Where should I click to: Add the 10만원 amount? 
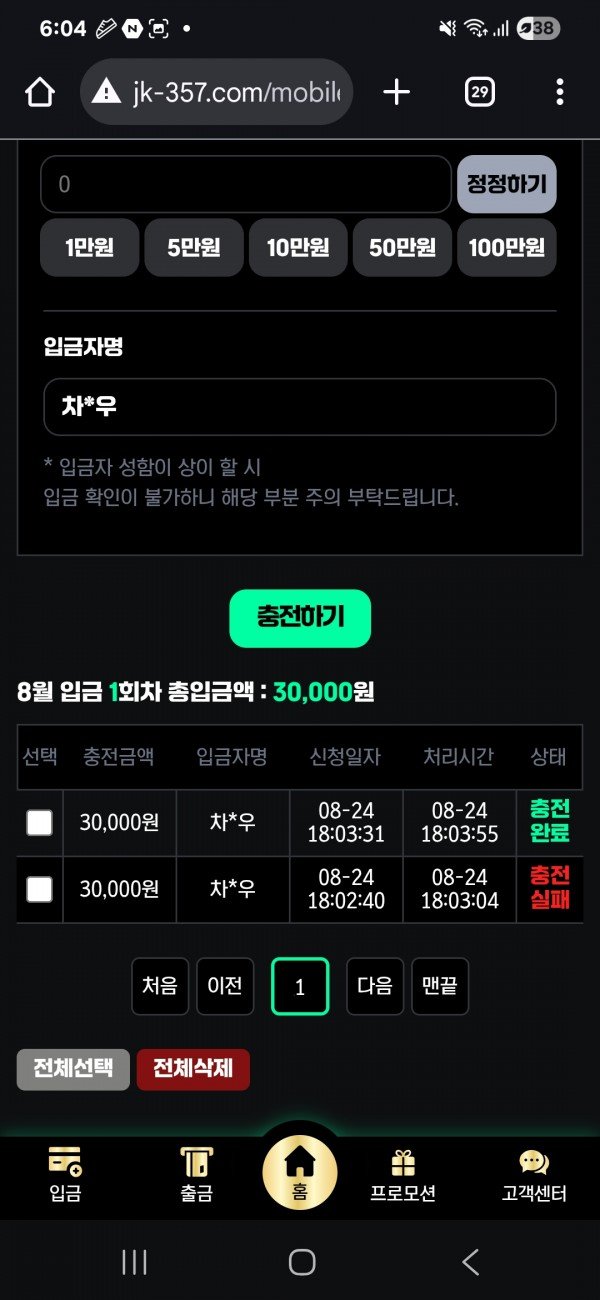[298, 247]
